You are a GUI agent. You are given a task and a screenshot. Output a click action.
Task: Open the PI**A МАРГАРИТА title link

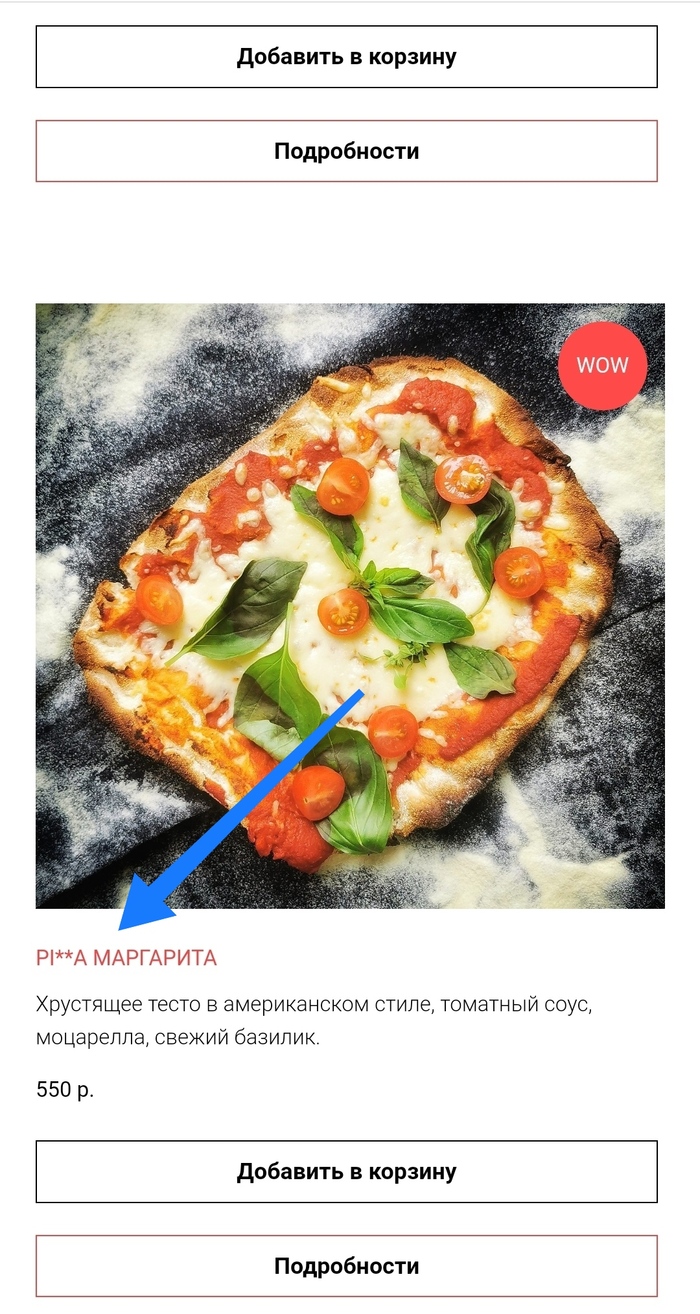tap(126, 958)
